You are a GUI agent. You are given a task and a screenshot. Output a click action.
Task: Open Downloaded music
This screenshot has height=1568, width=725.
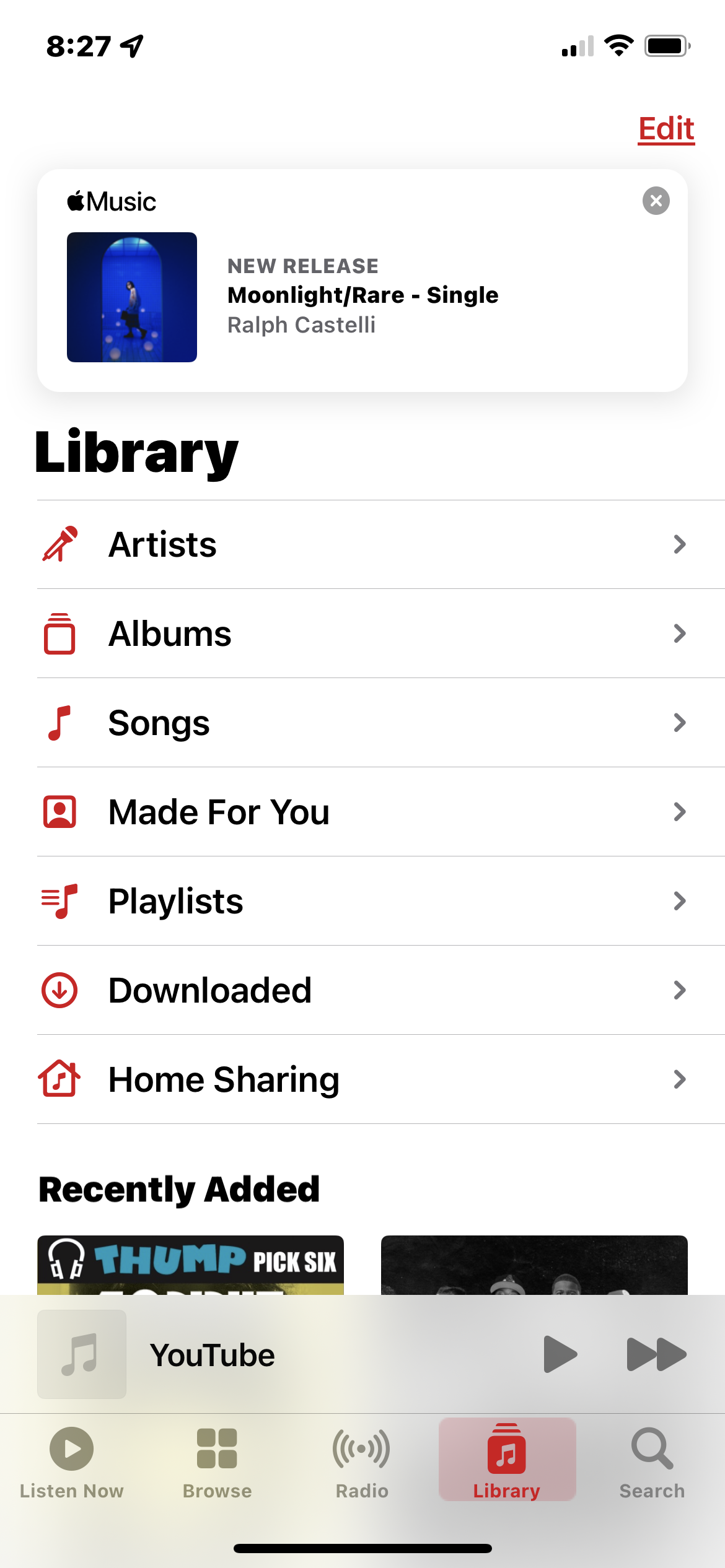(362, 990)
